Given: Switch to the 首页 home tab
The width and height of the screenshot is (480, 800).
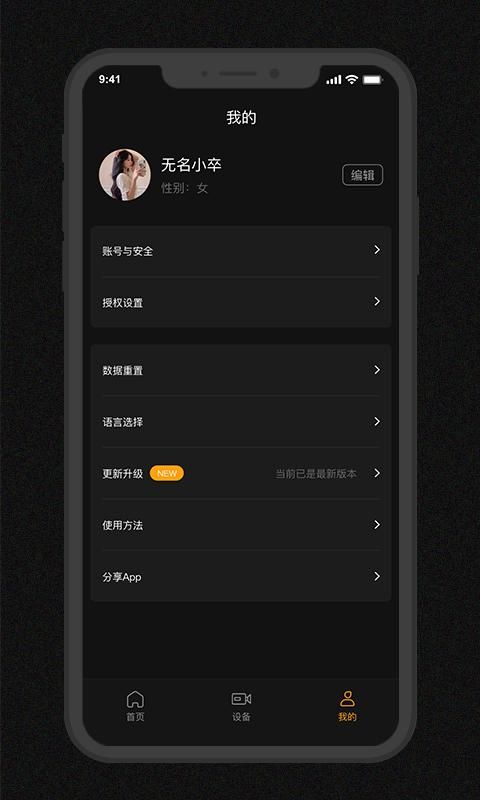Looking at the screenshot, I should point(135,706).
